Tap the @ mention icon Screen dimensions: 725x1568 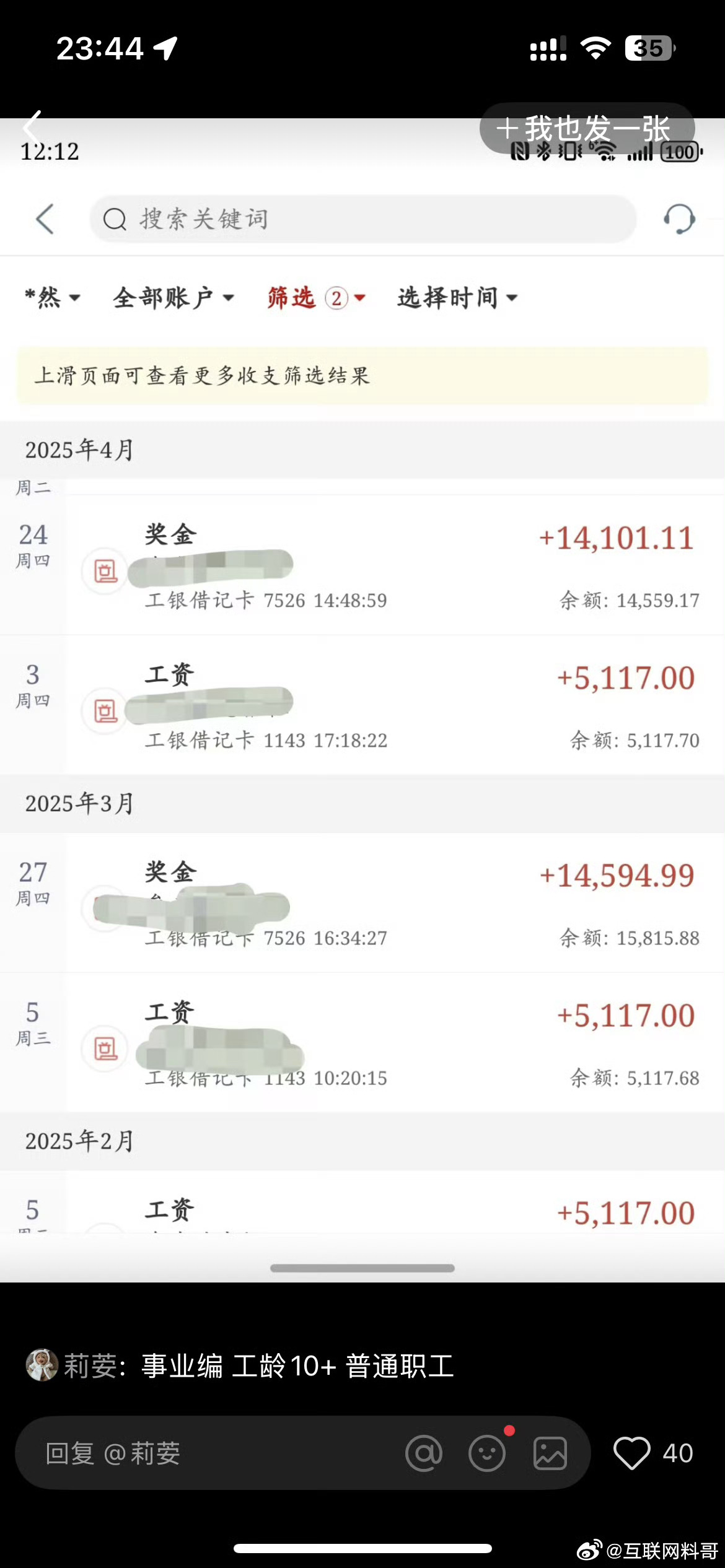(424, 1453)
